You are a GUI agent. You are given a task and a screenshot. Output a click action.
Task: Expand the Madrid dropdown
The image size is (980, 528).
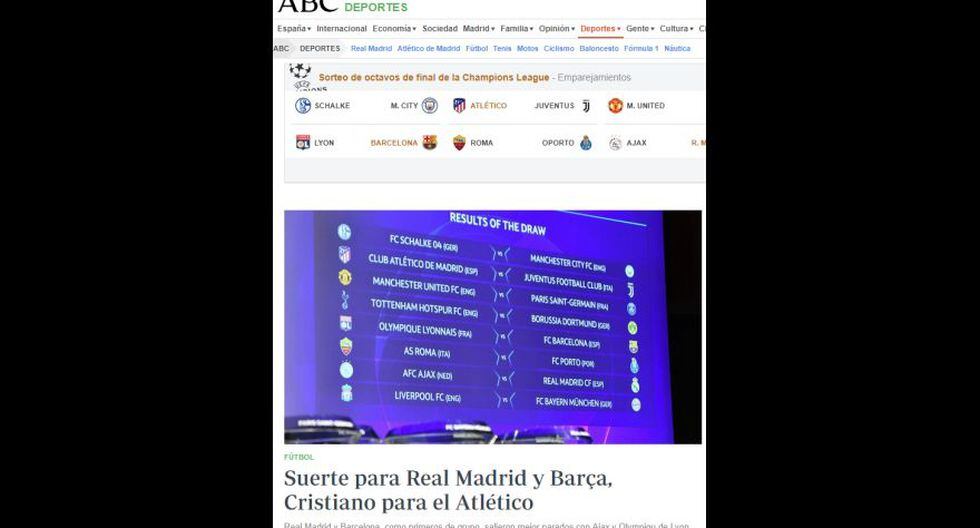click(x=480, y=29)
